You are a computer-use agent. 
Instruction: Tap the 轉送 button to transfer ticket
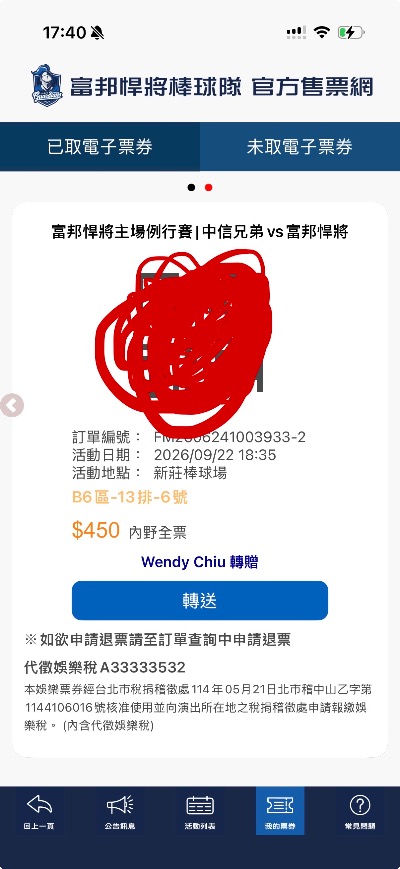click(200, 600)
